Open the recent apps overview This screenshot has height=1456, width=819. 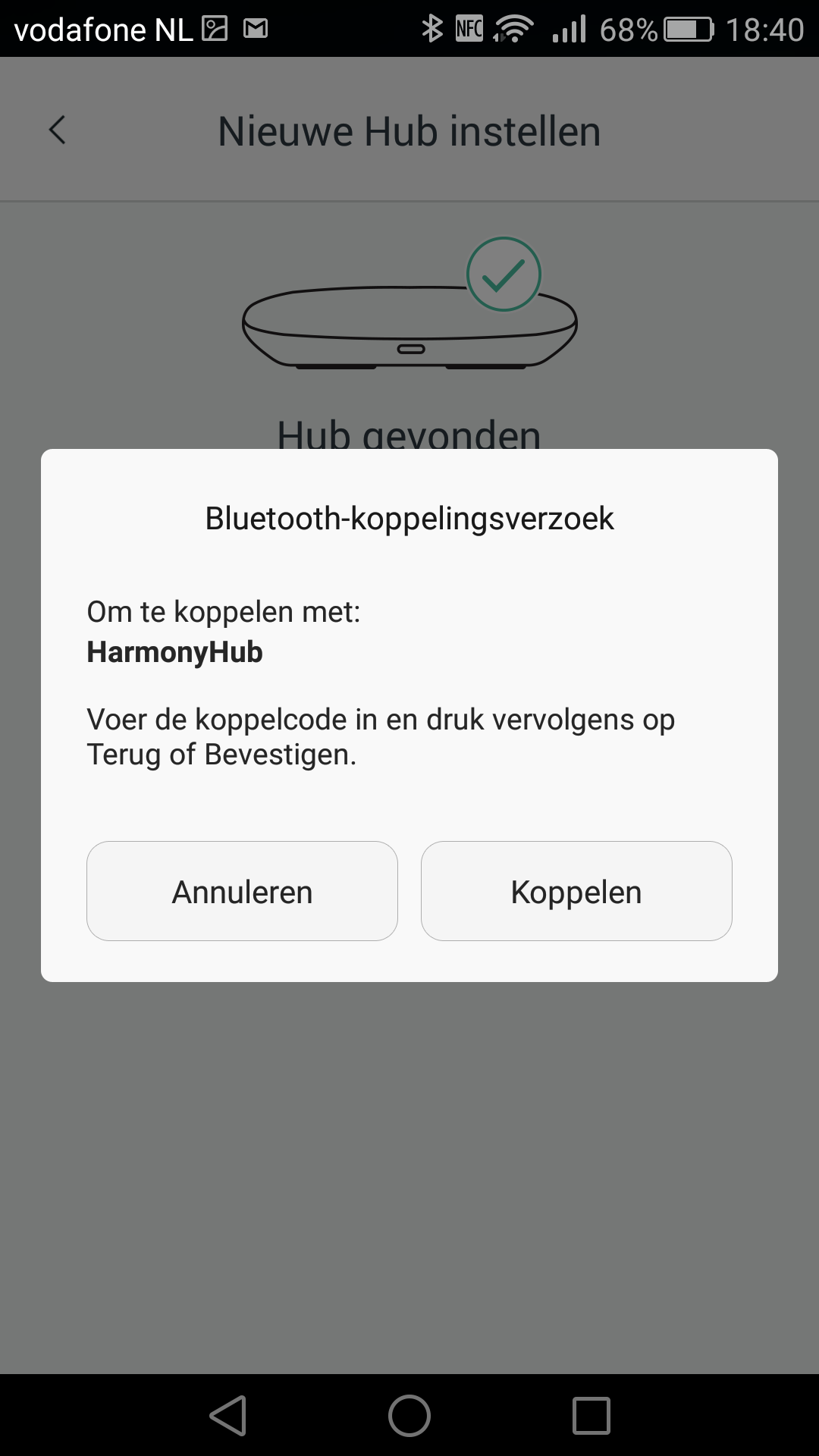(x=591, y=1415)
